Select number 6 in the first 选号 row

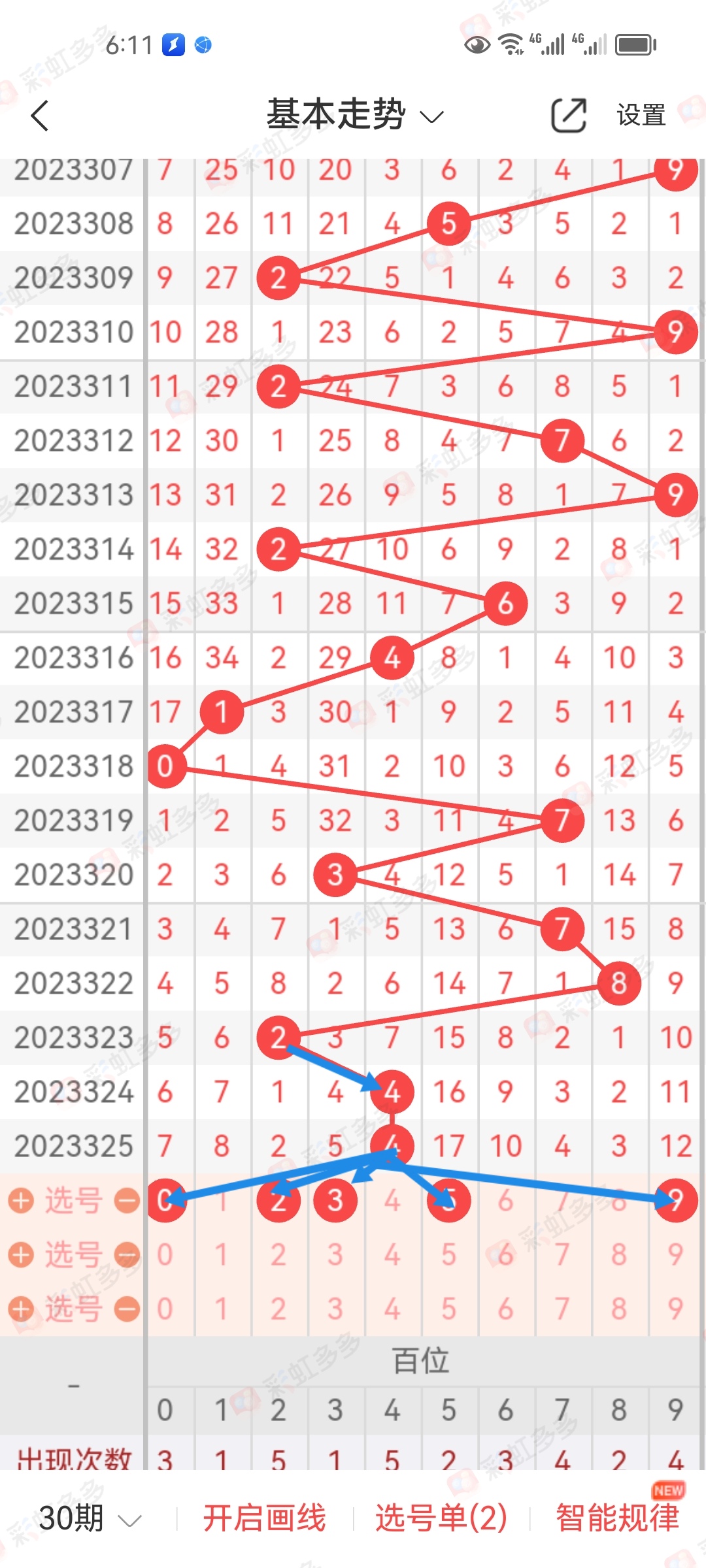[505, 1201]
